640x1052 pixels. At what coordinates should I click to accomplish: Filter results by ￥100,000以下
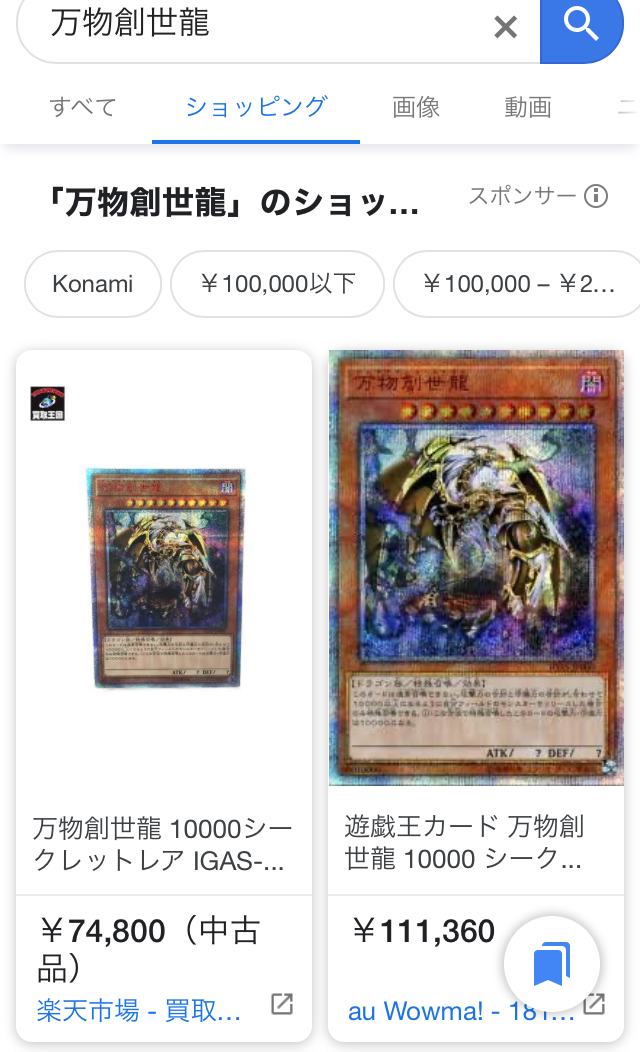pyautogui.click(x=277, y=284)
